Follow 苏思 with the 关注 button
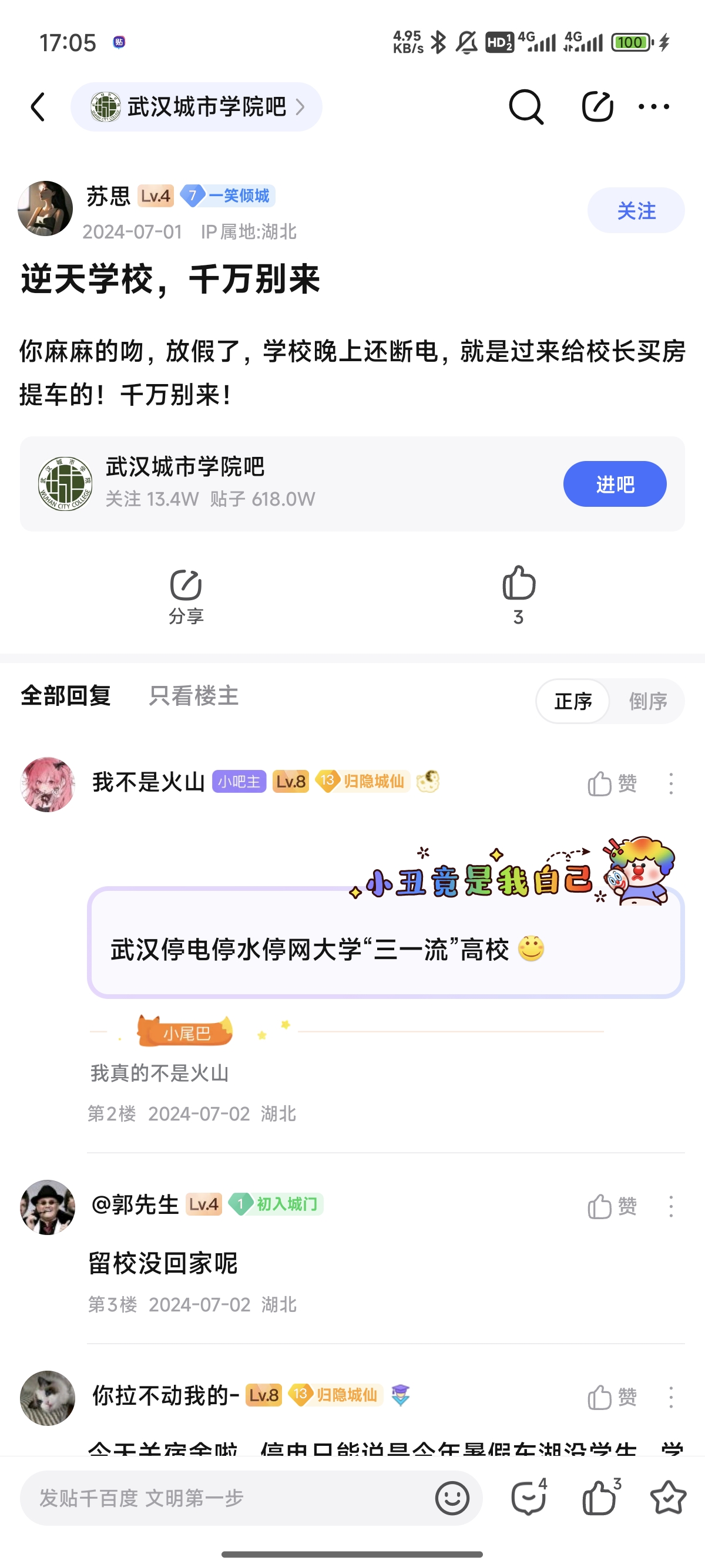 coord(636,211)
